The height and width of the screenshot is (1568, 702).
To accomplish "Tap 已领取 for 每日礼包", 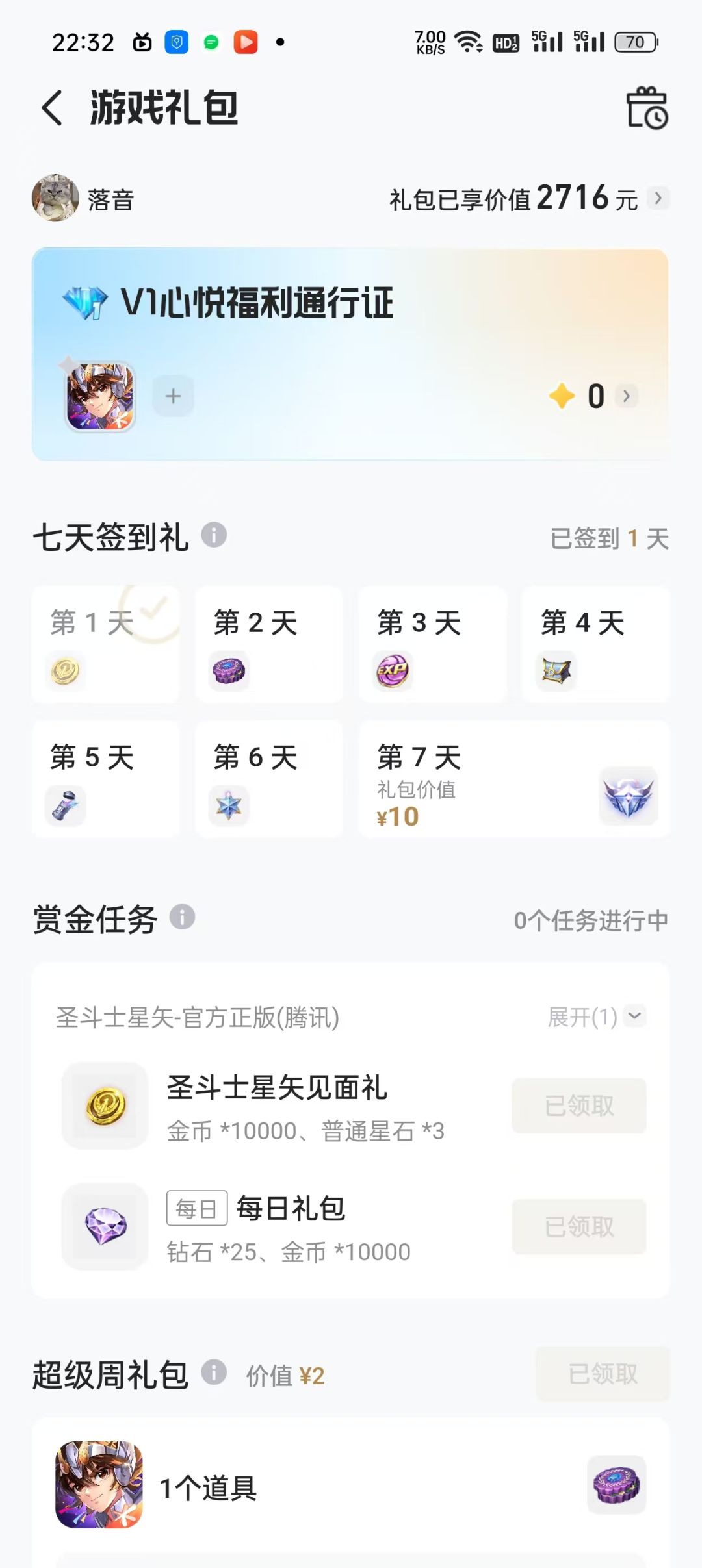I will click(x=578, y=1226).
